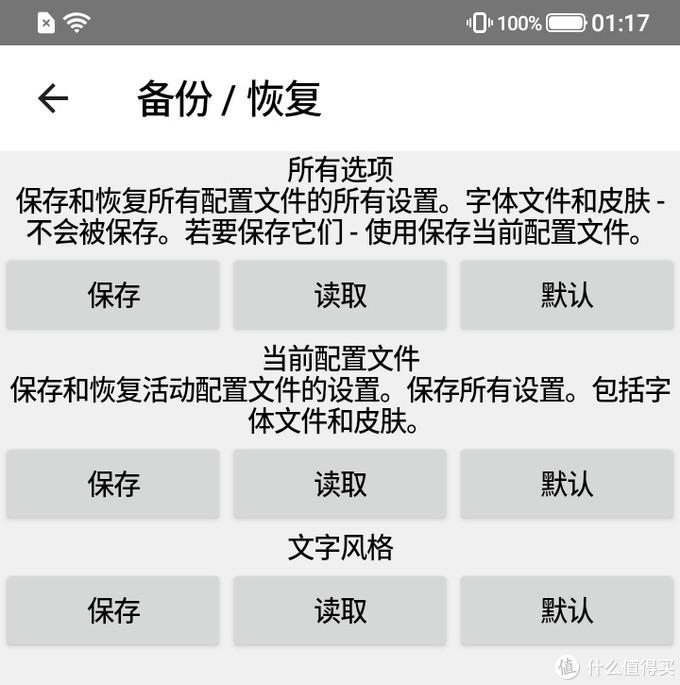
Task: Save 当前配置文件 with 保存
Action: (113, 484)
